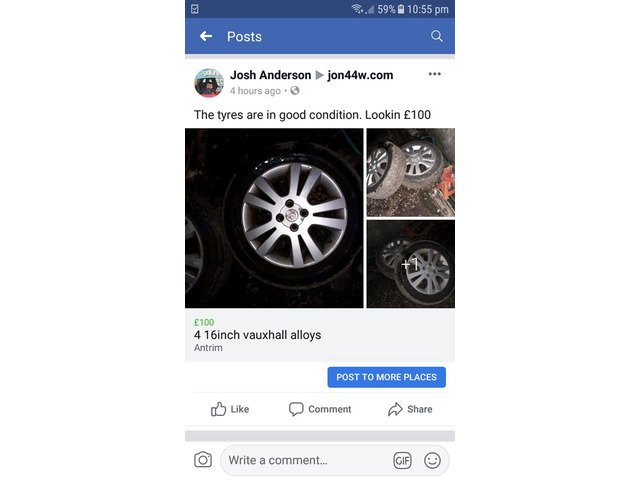Image resolution: width=640 pixels, height=480 pixels.
Task: Open the jon44w.com group page
Action: pyautogui.click(x=360, y=75)
